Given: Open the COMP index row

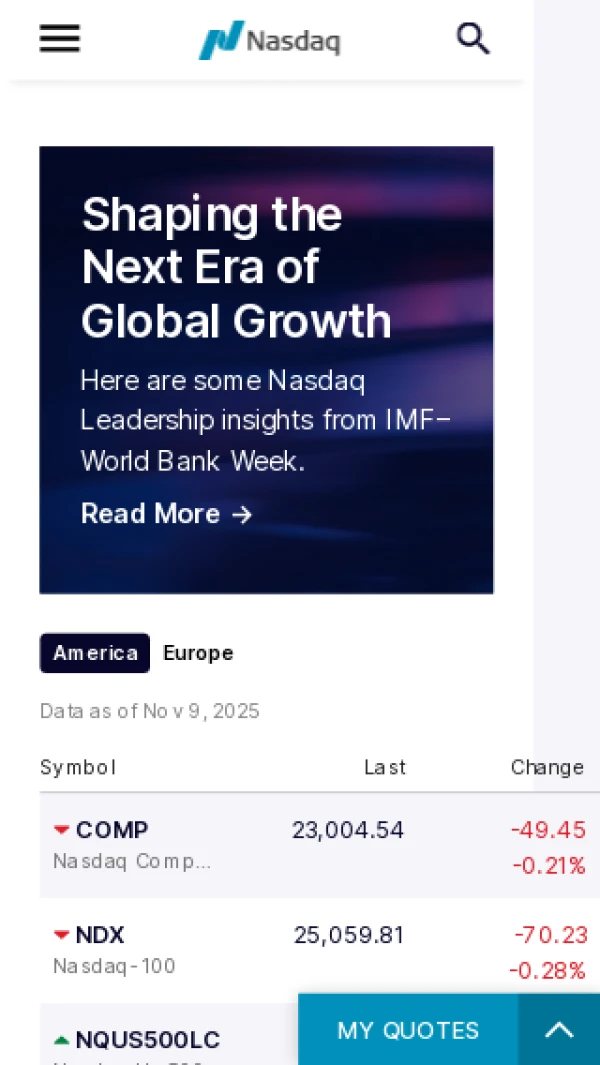Looking at the screenshot, I should click(x=112, y=830).
